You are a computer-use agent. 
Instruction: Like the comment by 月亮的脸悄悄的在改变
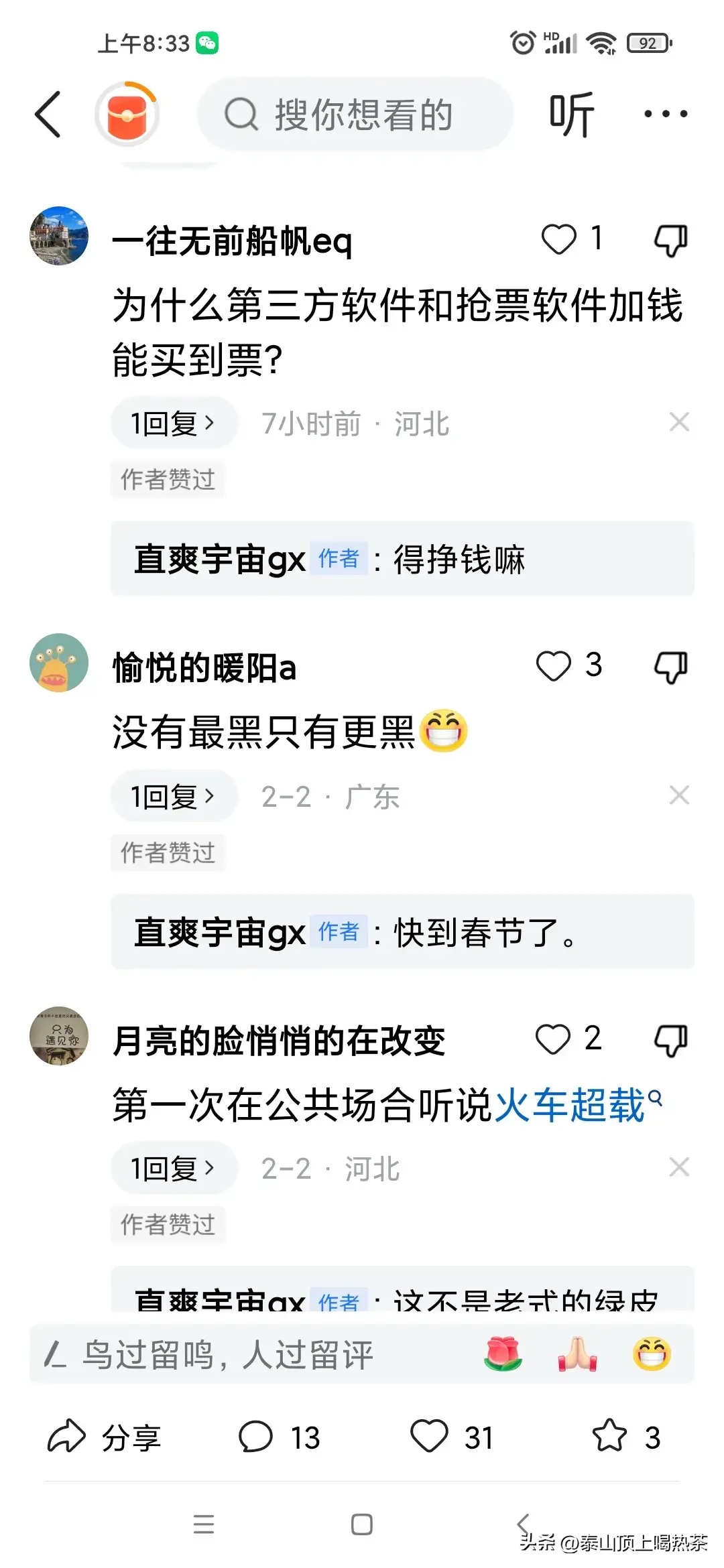[x=553, y=1039]
